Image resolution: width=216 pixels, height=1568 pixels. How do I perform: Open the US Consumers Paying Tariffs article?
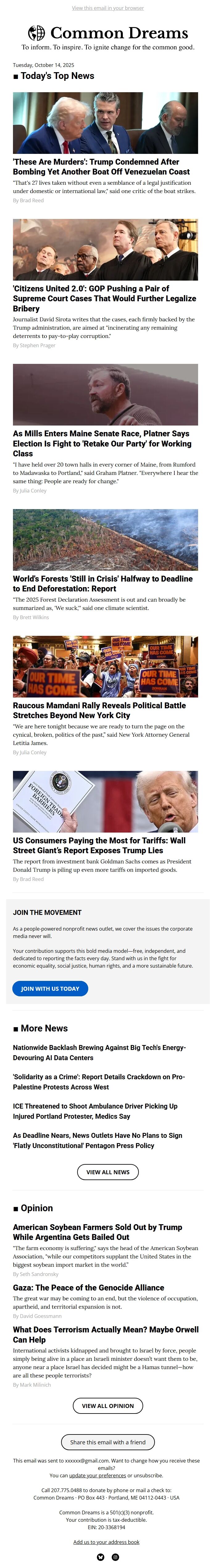tap(99, 845)
